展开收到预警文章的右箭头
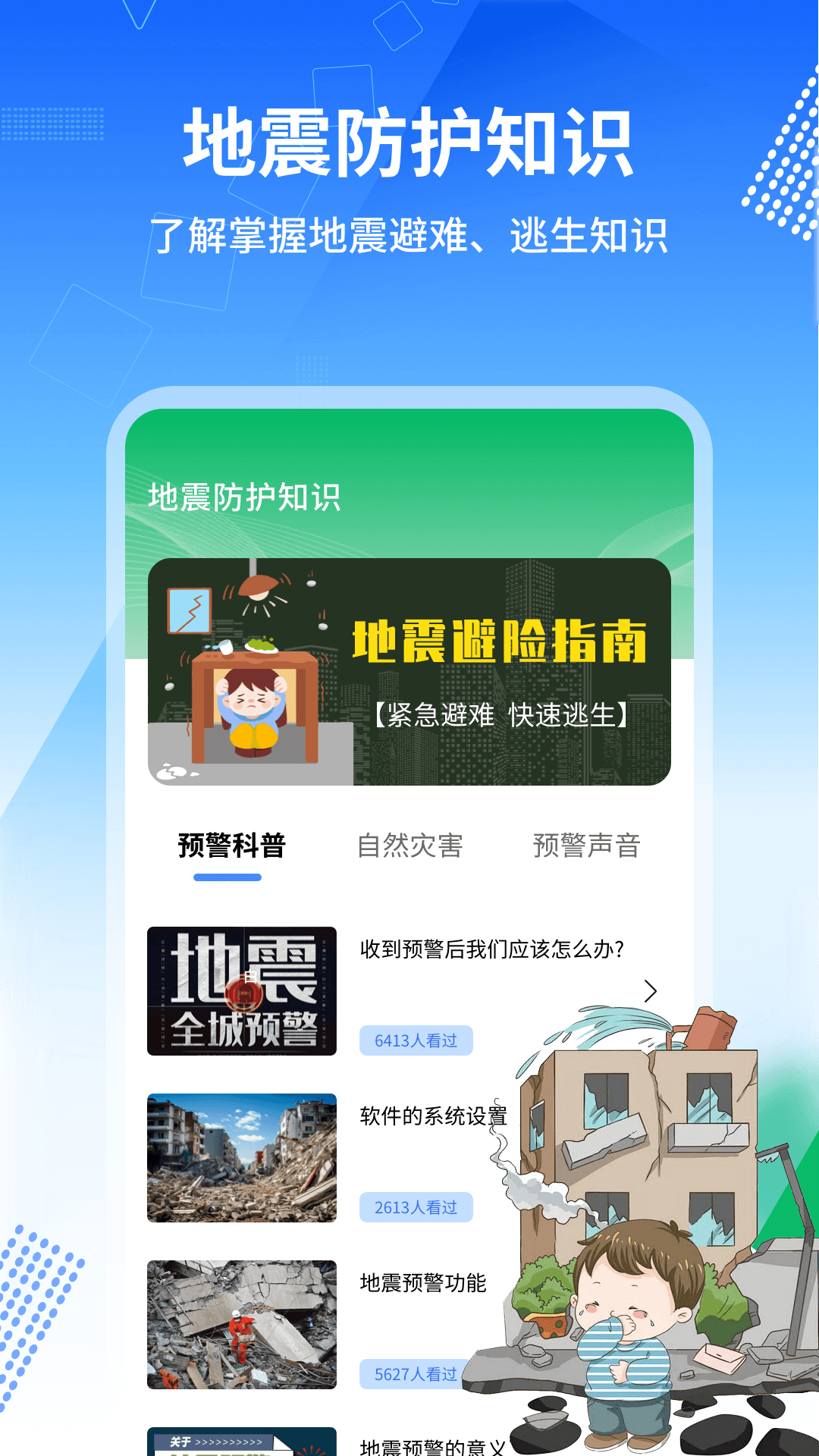Image resolution: width=819 pixels, height=1456 pixels. coord(650,990)
